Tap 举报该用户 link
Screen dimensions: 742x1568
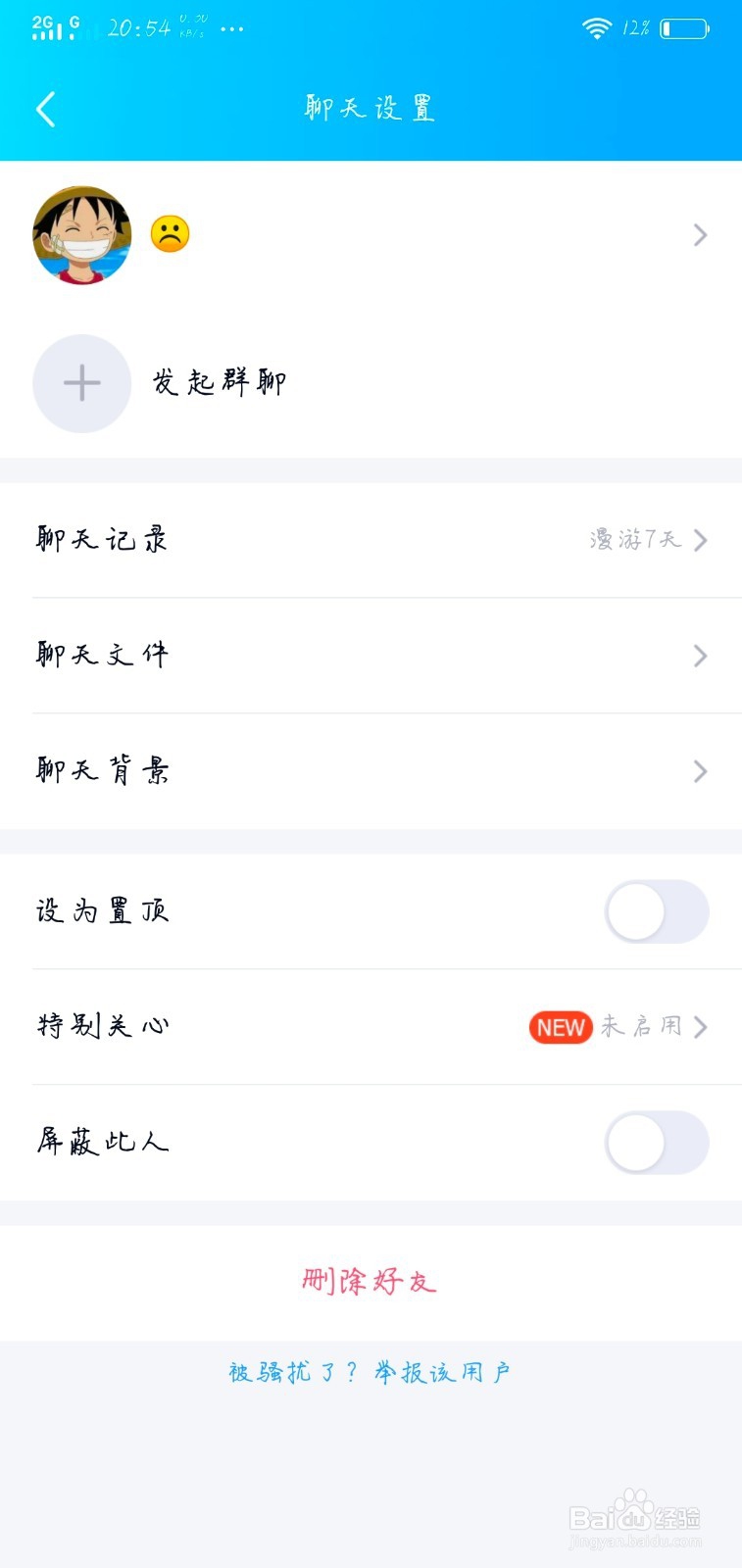(442, 1372)
